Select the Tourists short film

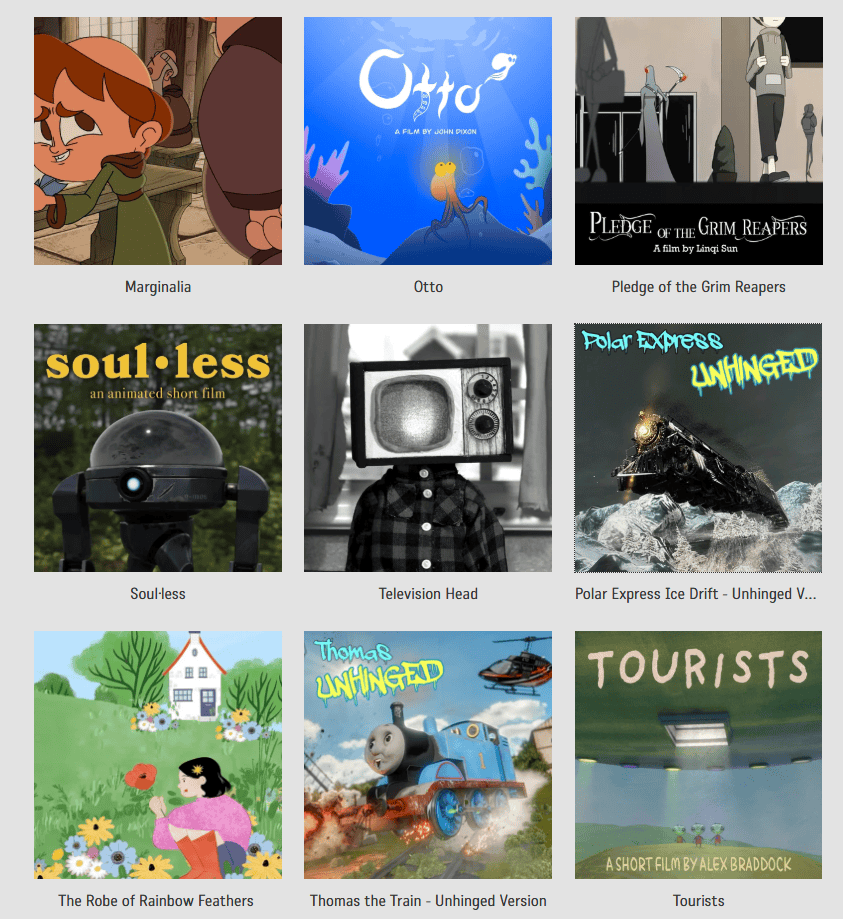698,755
